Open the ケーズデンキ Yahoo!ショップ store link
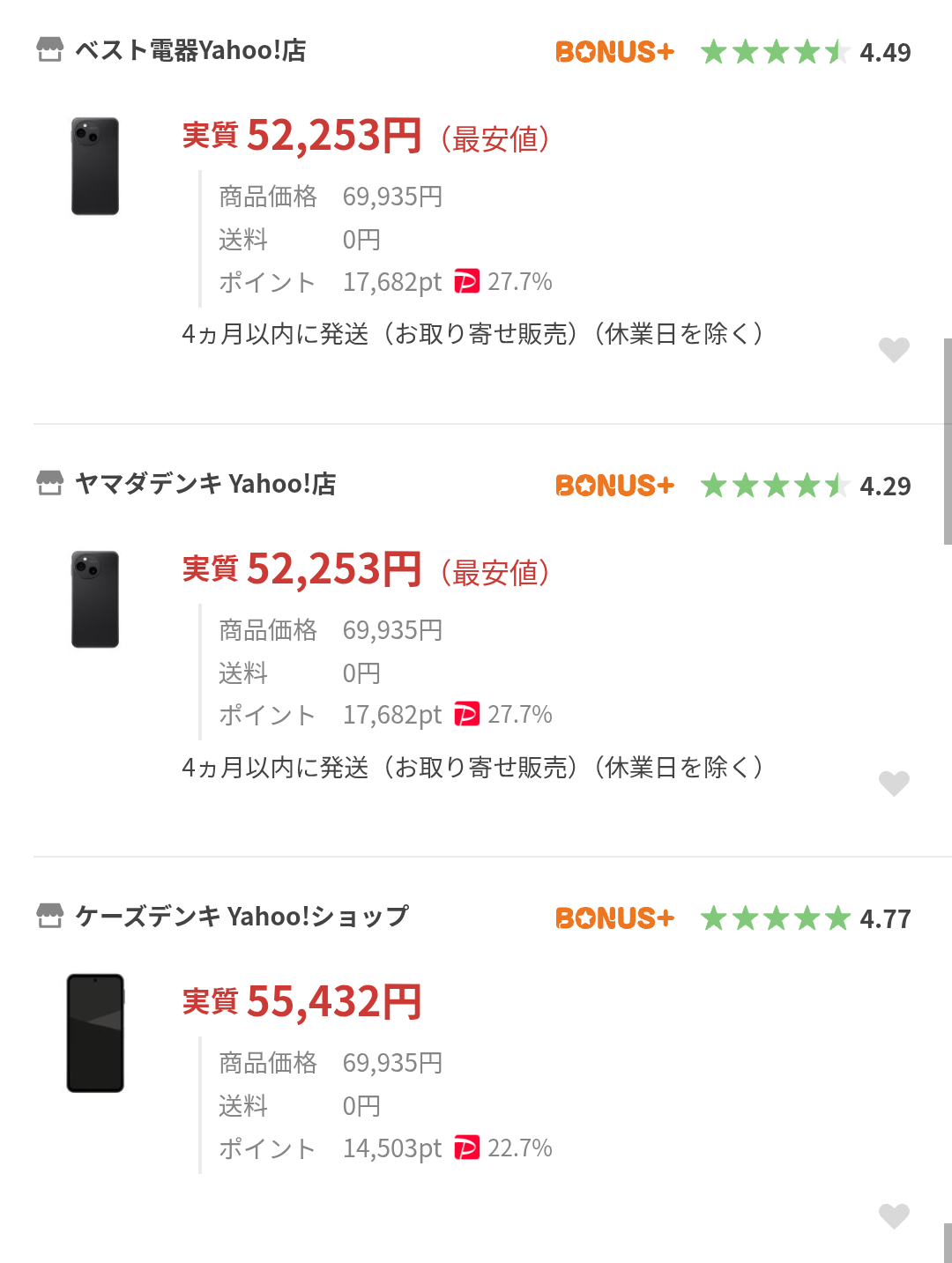Image resolution: width=952 pixels, height=1263 pixels. (241, 917)
